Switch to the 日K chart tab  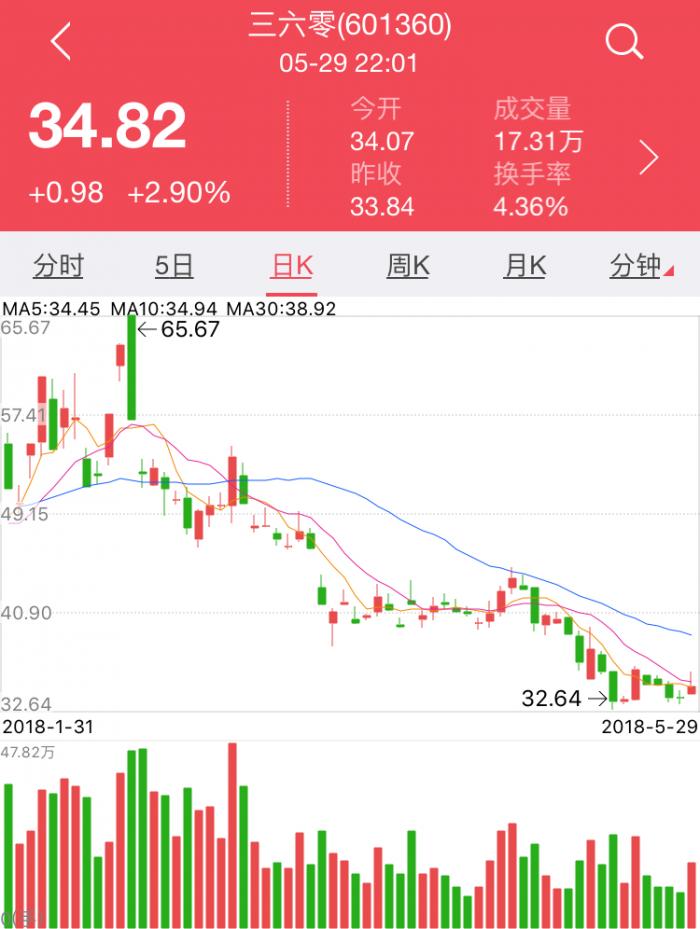click(292, 266)
